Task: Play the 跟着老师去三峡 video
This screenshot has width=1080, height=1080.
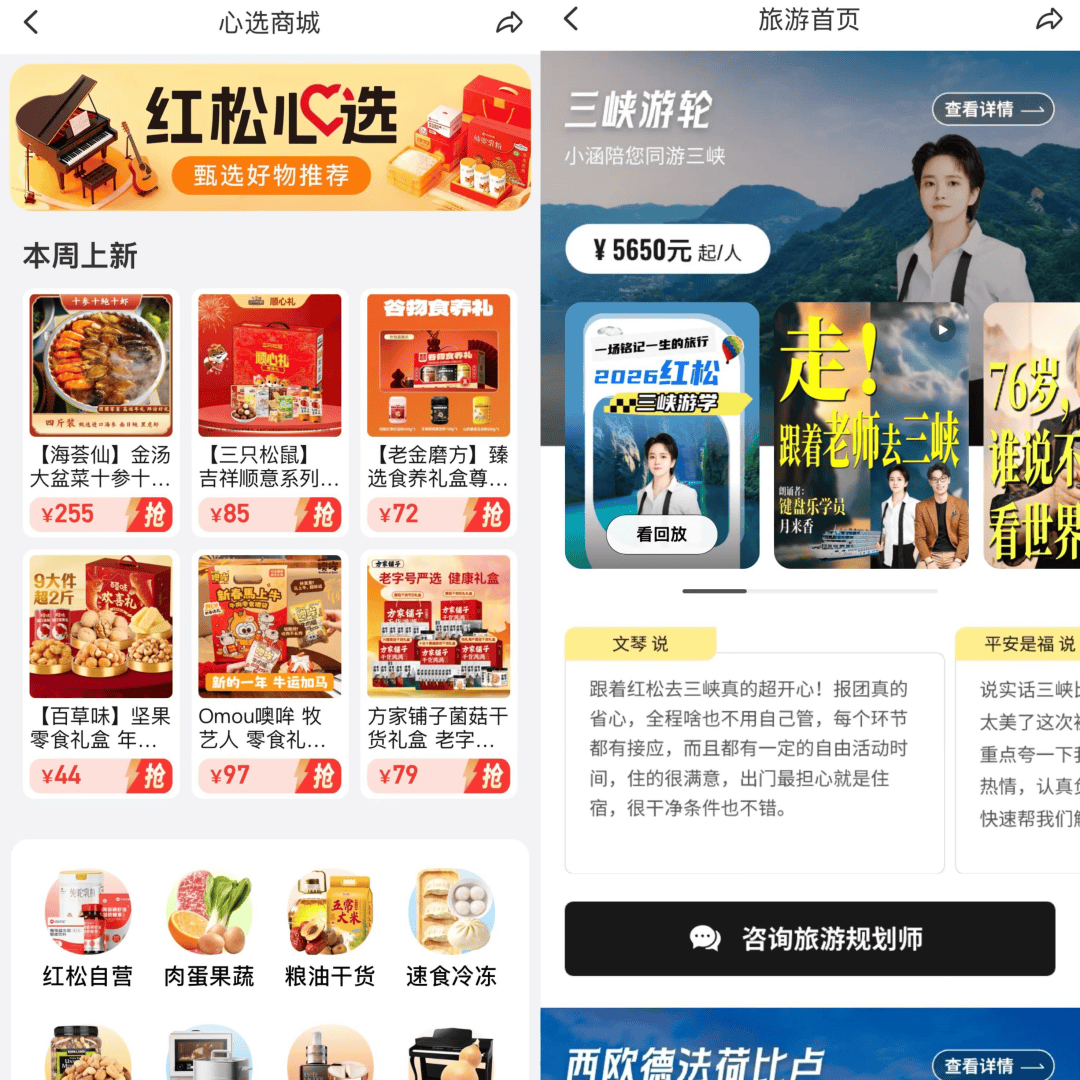Action: click(942, 329)
